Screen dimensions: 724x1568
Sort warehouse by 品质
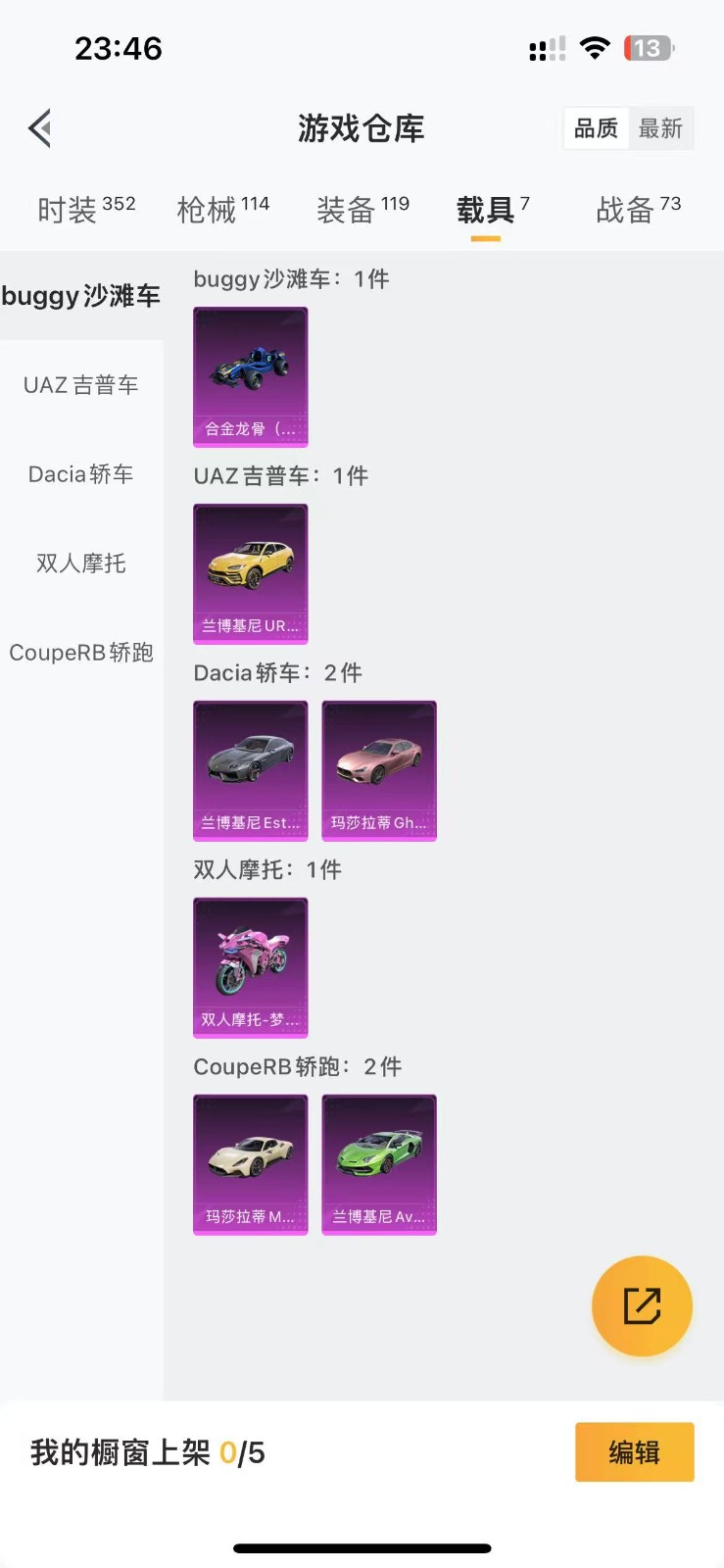[596, 128]
